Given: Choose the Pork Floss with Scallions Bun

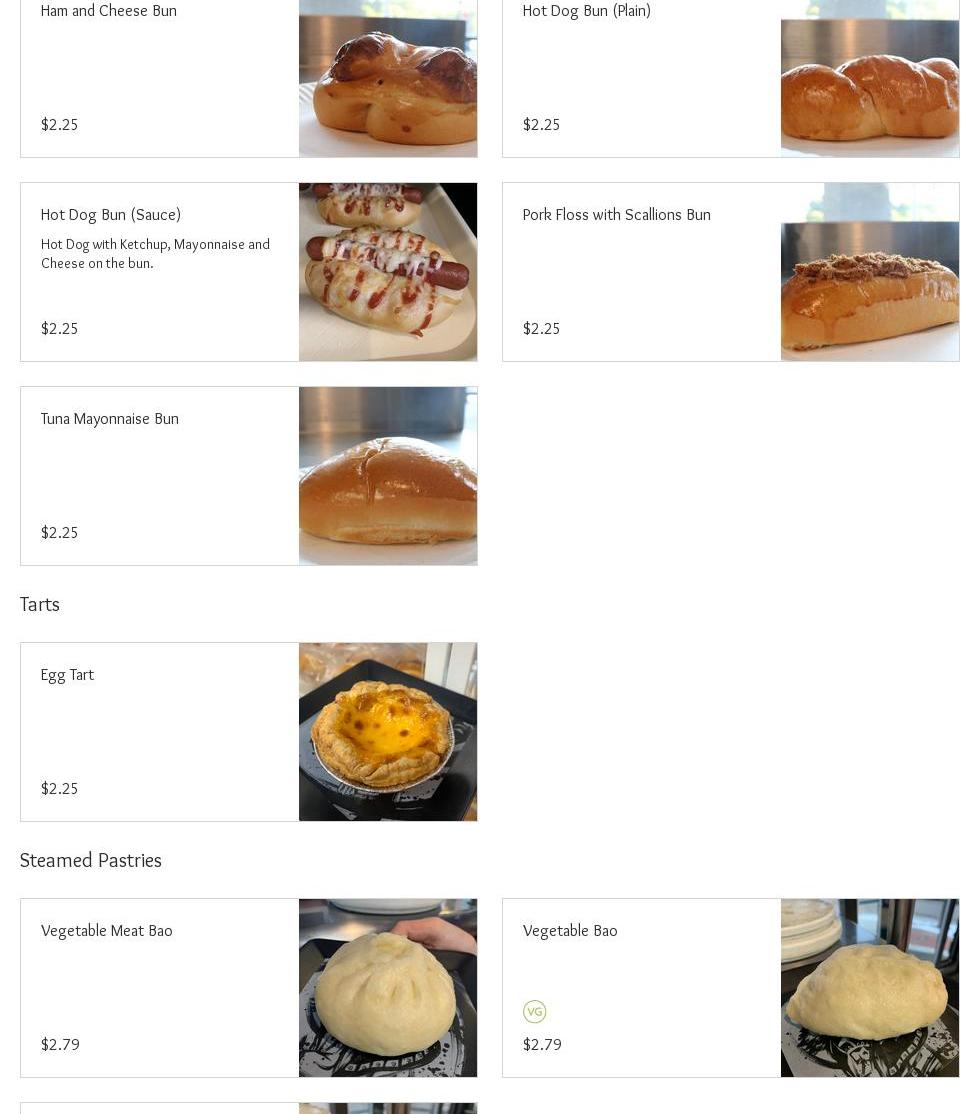Looking at the screenshot, I should click(730, 272).
